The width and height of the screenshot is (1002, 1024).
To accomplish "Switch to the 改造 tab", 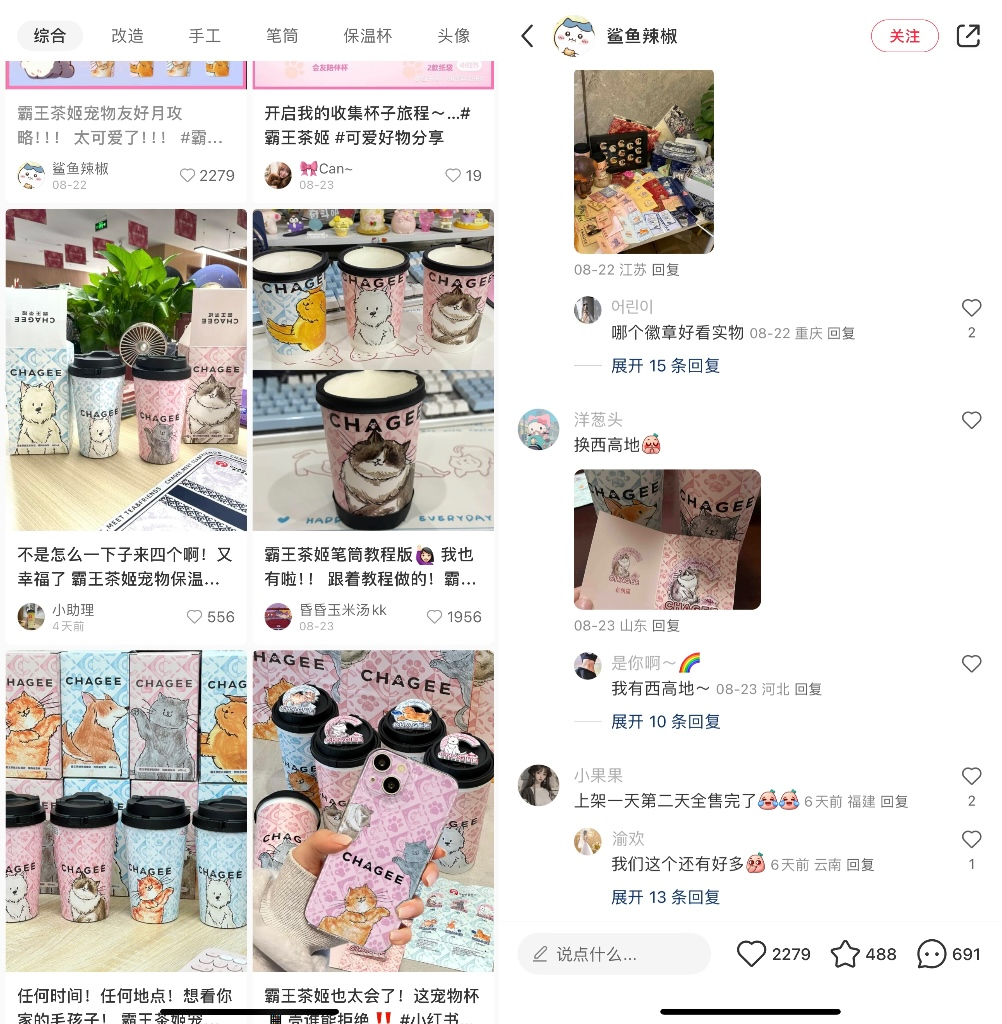I will 127,36.
